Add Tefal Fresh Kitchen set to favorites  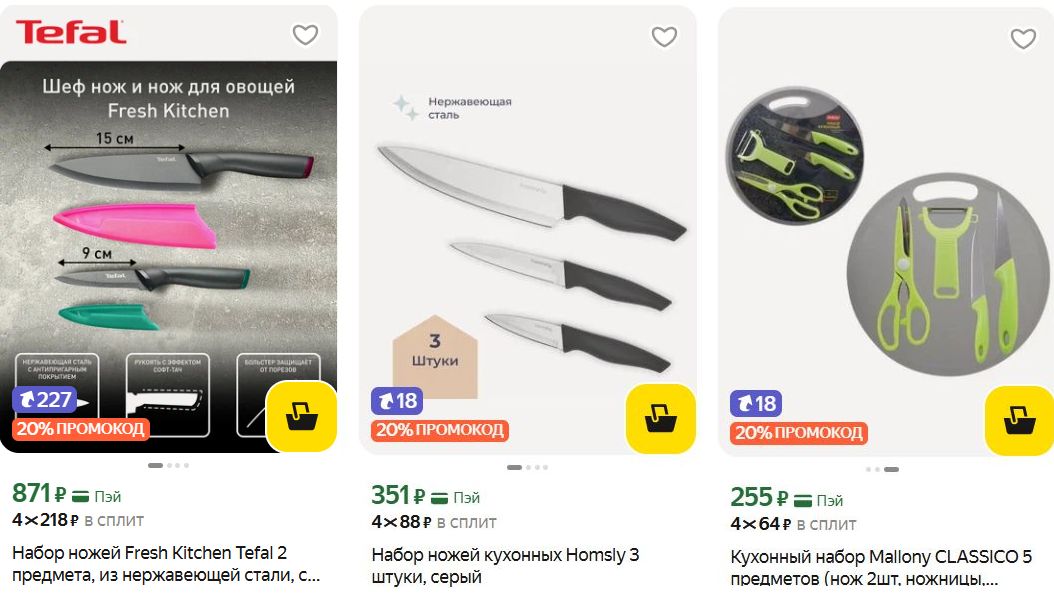coord(305,35)
